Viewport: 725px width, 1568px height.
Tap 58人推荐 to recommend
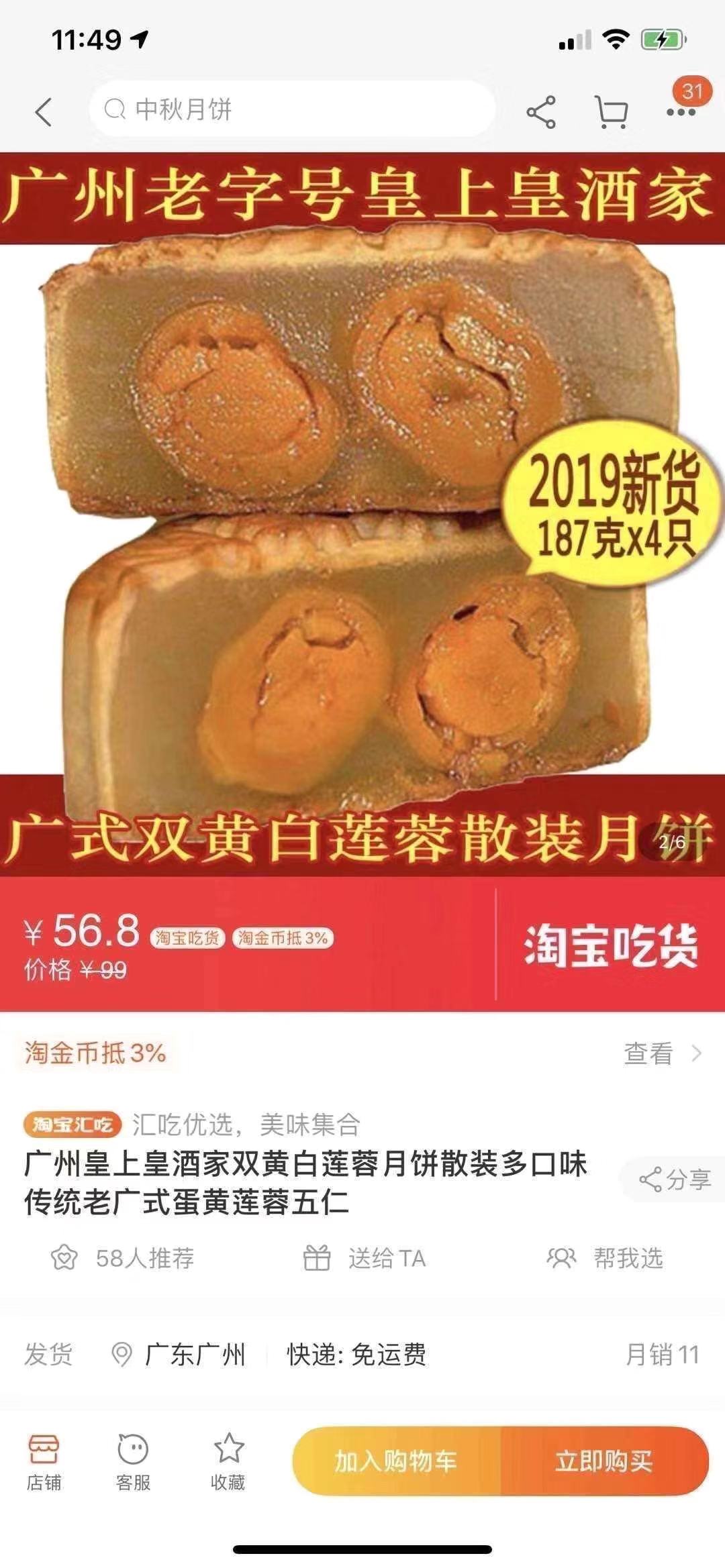pyautogui.click(x=124, y=1258)
